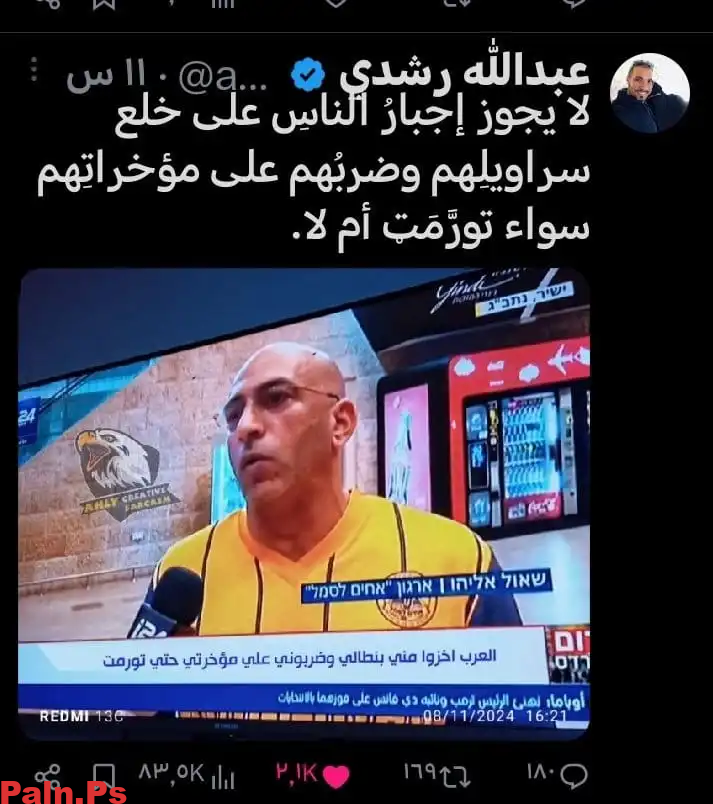Open the author's profile picture

[650, 93]
